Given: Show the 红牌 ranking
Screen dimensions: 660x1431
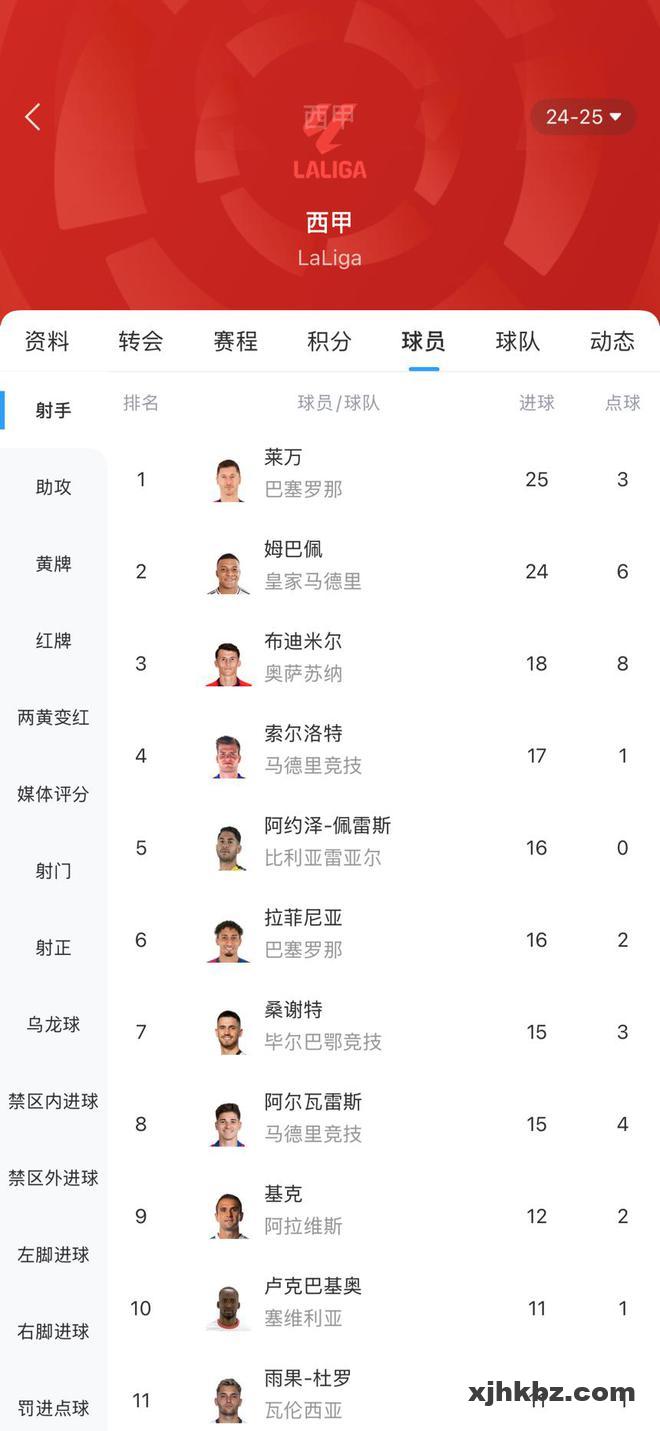Looking at the screenshot, I should click(54, 641).
